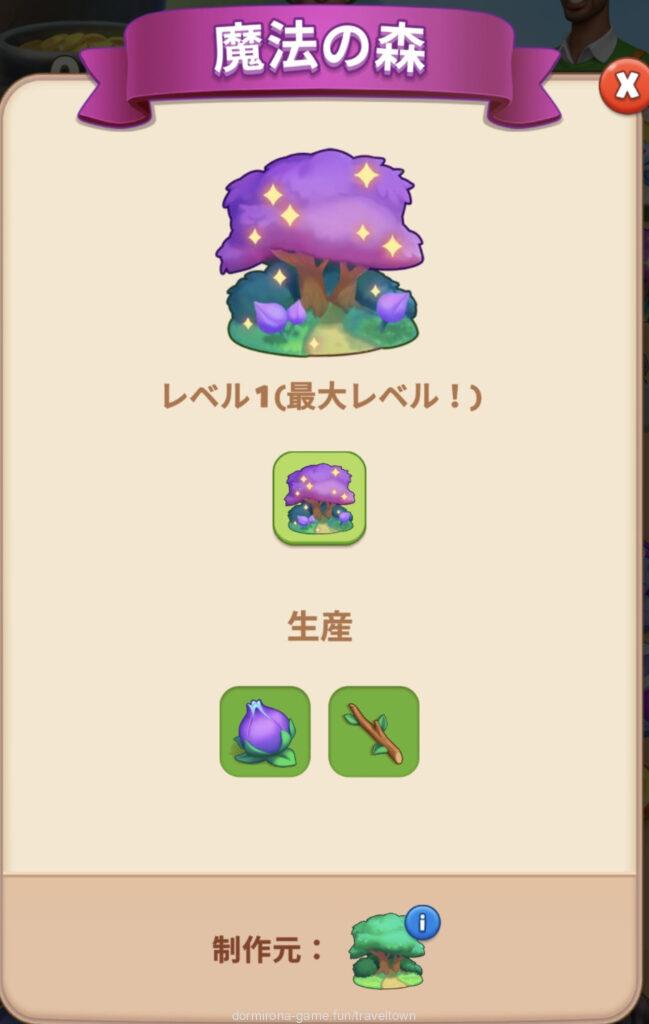Screen dimensions: 649x1024
Task: Tap the purple flower bud product tile
Action: [265, 732]
